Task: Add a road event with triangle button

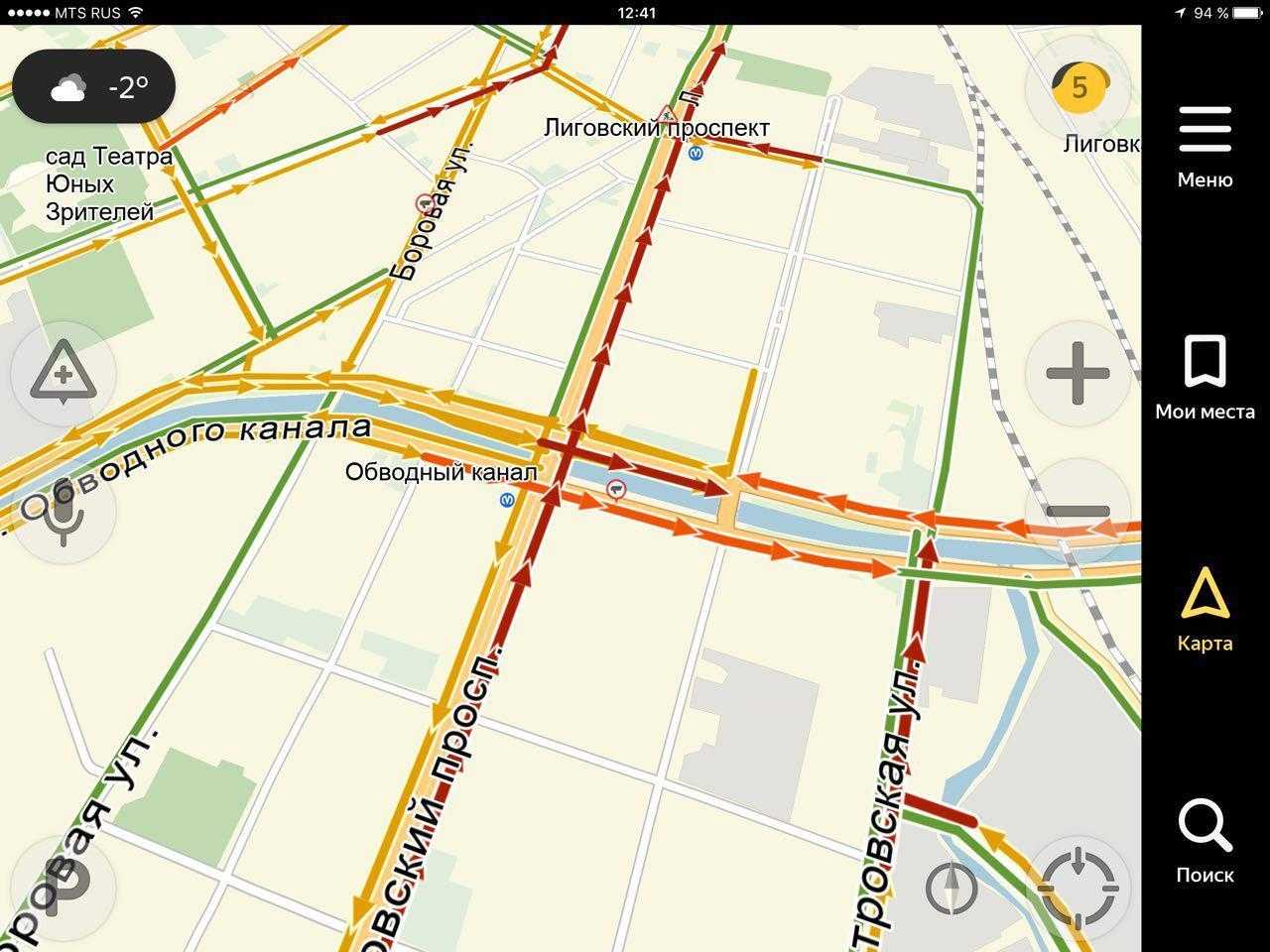Action: pyautogui.click(x=63, y=375)
